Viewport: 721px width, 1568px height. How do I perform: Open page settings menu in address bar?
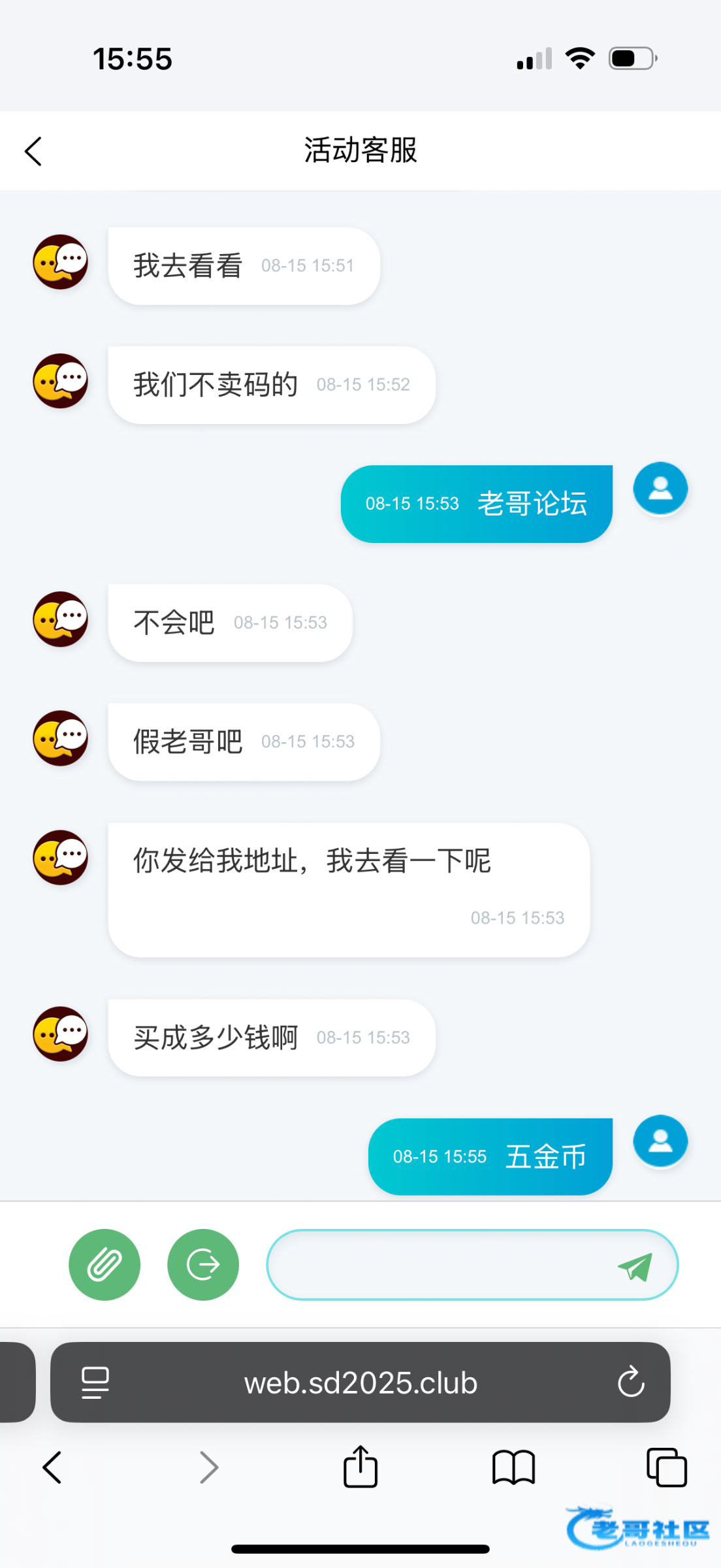[x=95, y=1382]
